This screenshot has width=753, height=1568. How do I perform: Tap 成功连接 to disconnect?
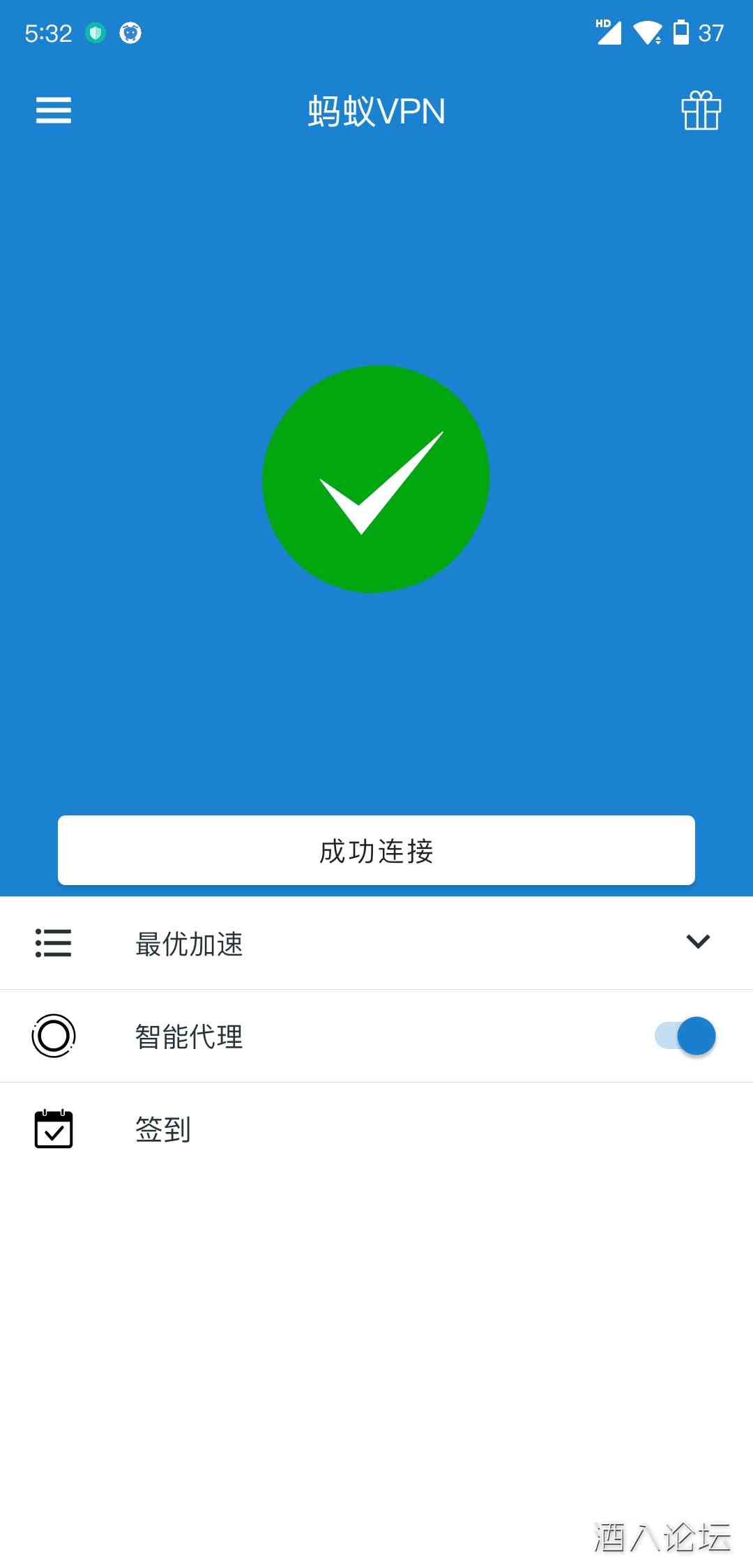[x=376, y=851]
